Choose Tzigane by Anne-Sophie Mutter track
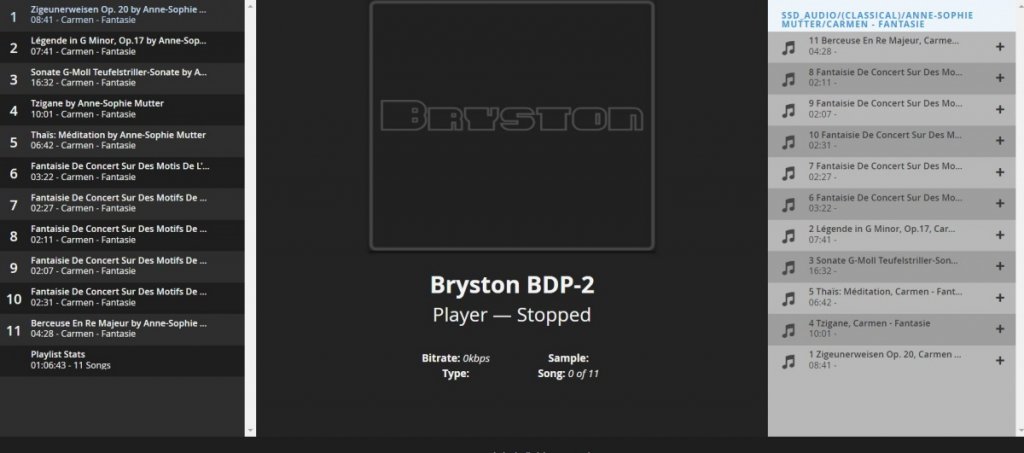 (120, 109)
